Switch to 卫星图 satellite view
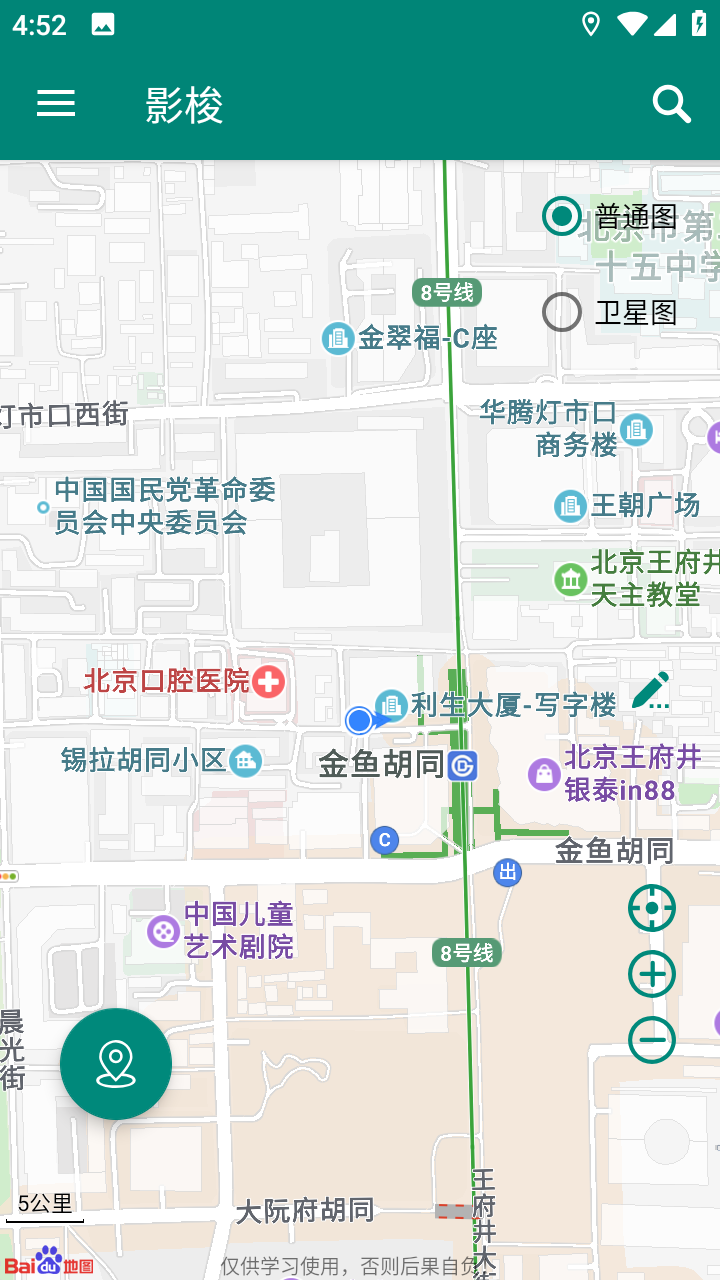The image size is (720, 1280). tap(562, 312)
